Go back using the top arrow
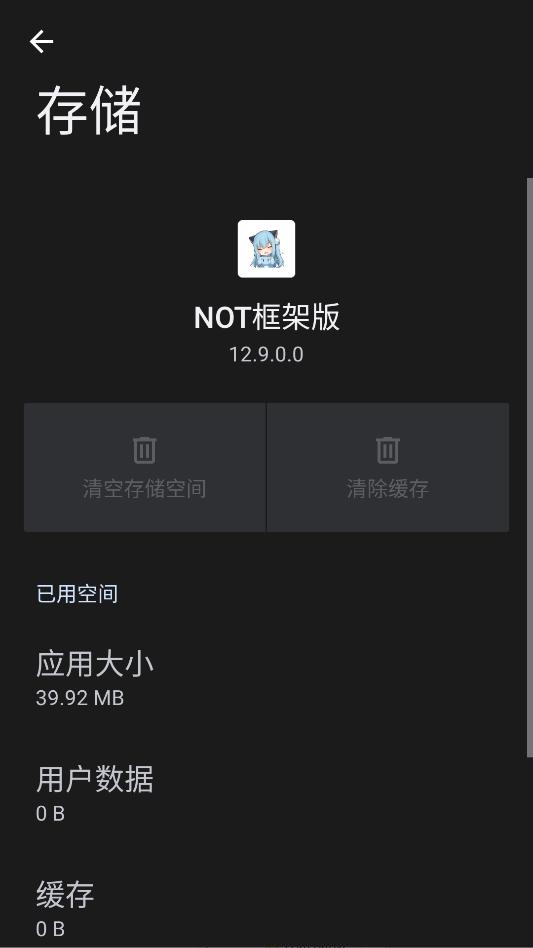Screen dimensions: 533x948 coord(41,42)
